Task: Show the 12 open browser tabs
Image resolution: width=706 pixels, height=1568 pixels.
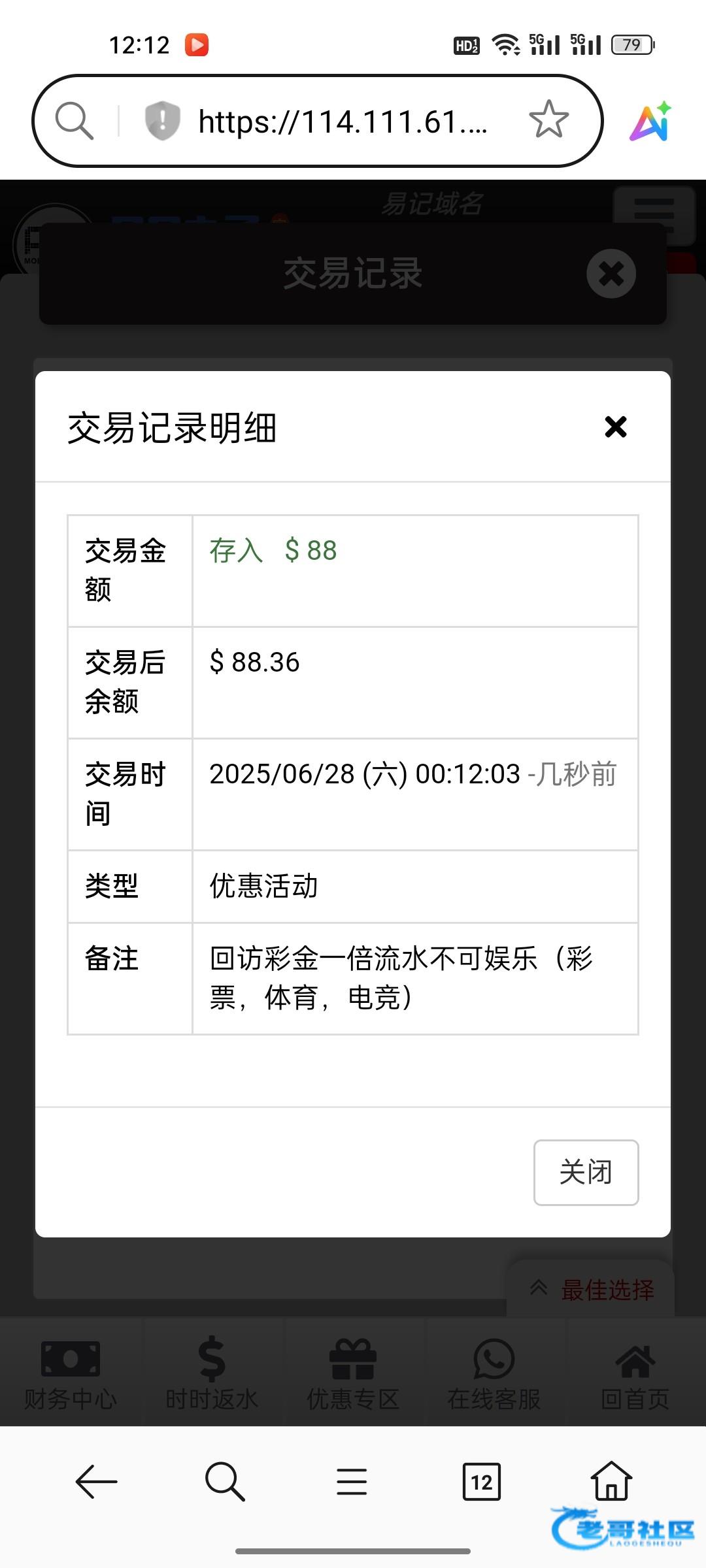Action: tap(482, 1481)
